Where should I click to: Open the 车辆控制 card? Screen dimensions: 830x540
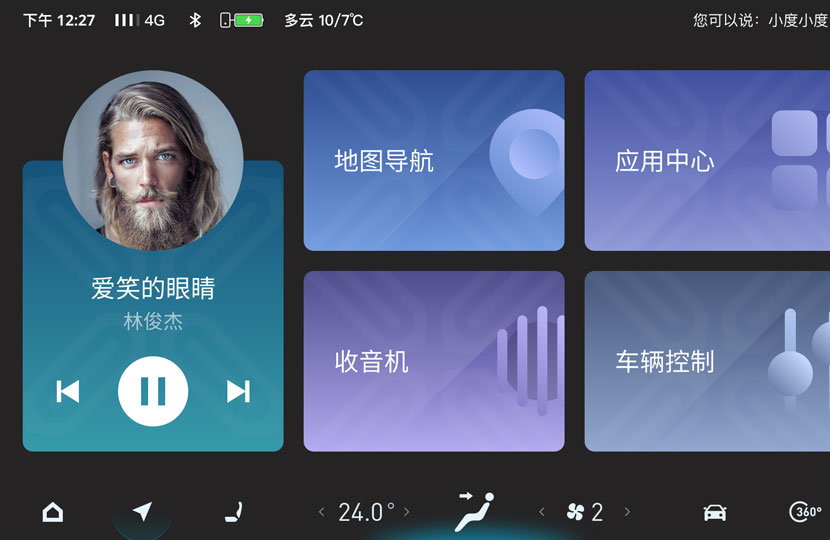point(707,361)
